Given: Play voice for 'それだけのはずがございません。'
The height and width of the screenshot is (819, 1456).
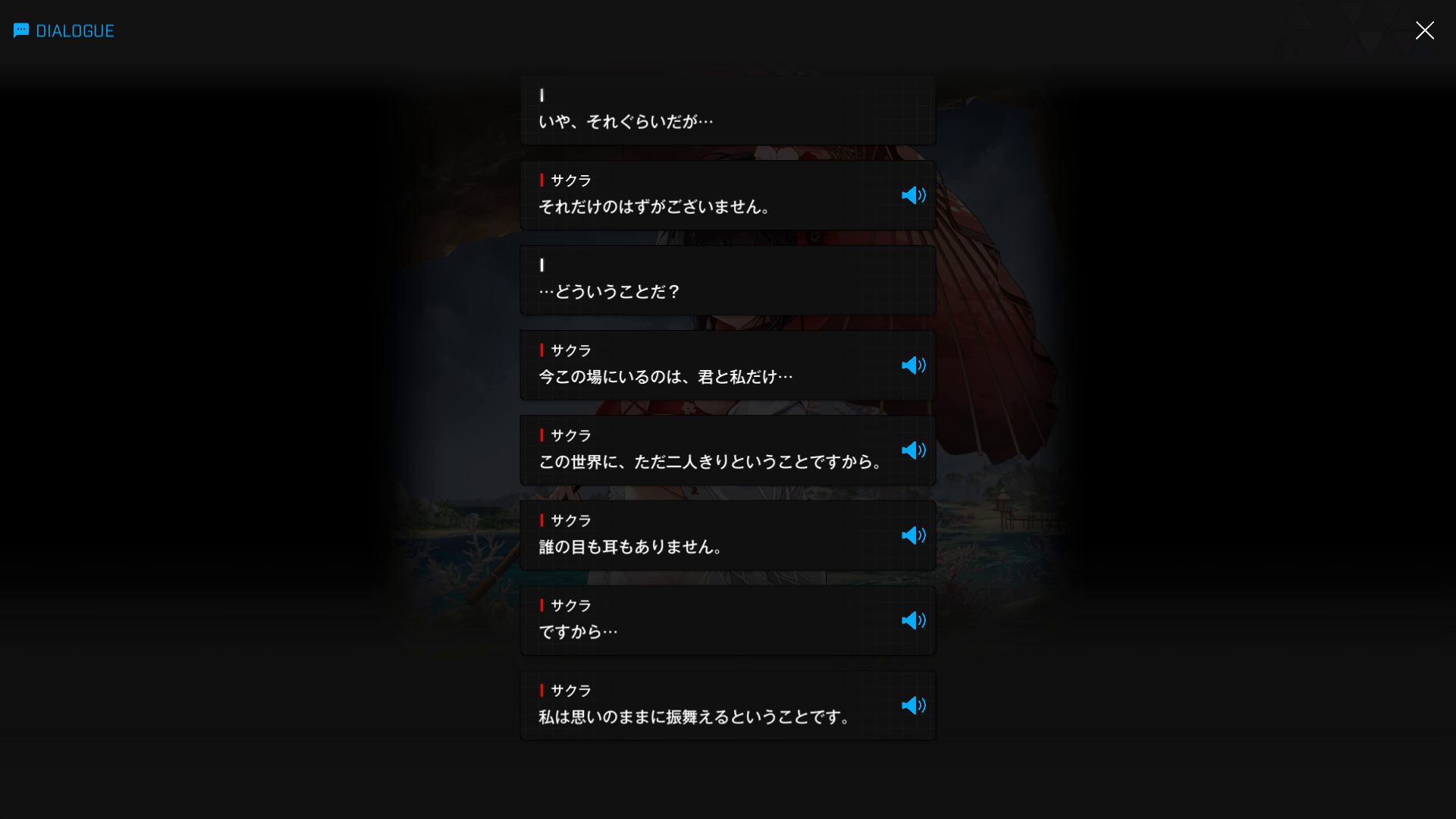Looking at the screenshot, I should click(x=913, y=196).
